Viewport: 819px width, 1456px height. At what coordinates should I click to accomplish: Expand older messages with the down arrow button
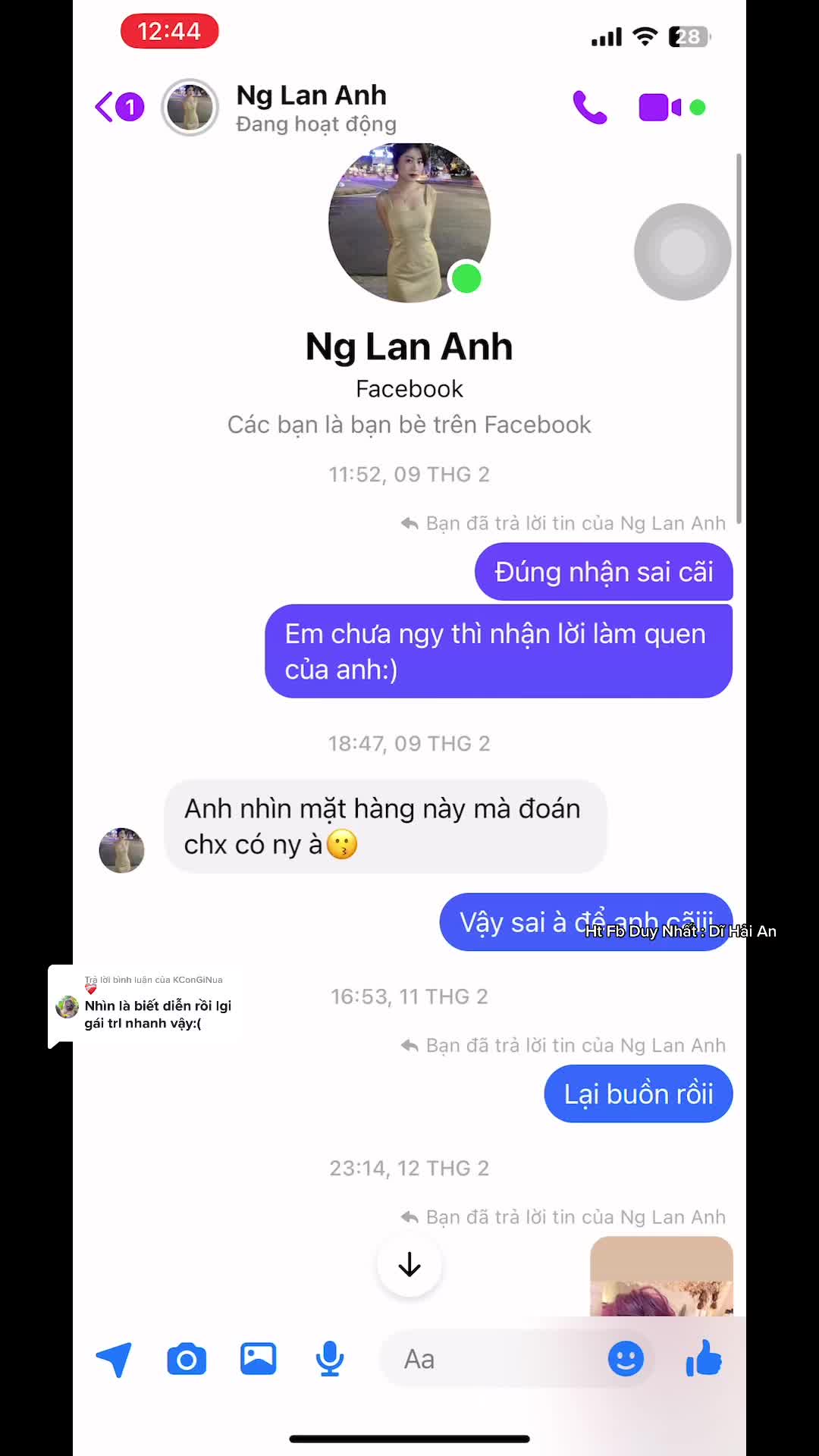point(409,1265)
